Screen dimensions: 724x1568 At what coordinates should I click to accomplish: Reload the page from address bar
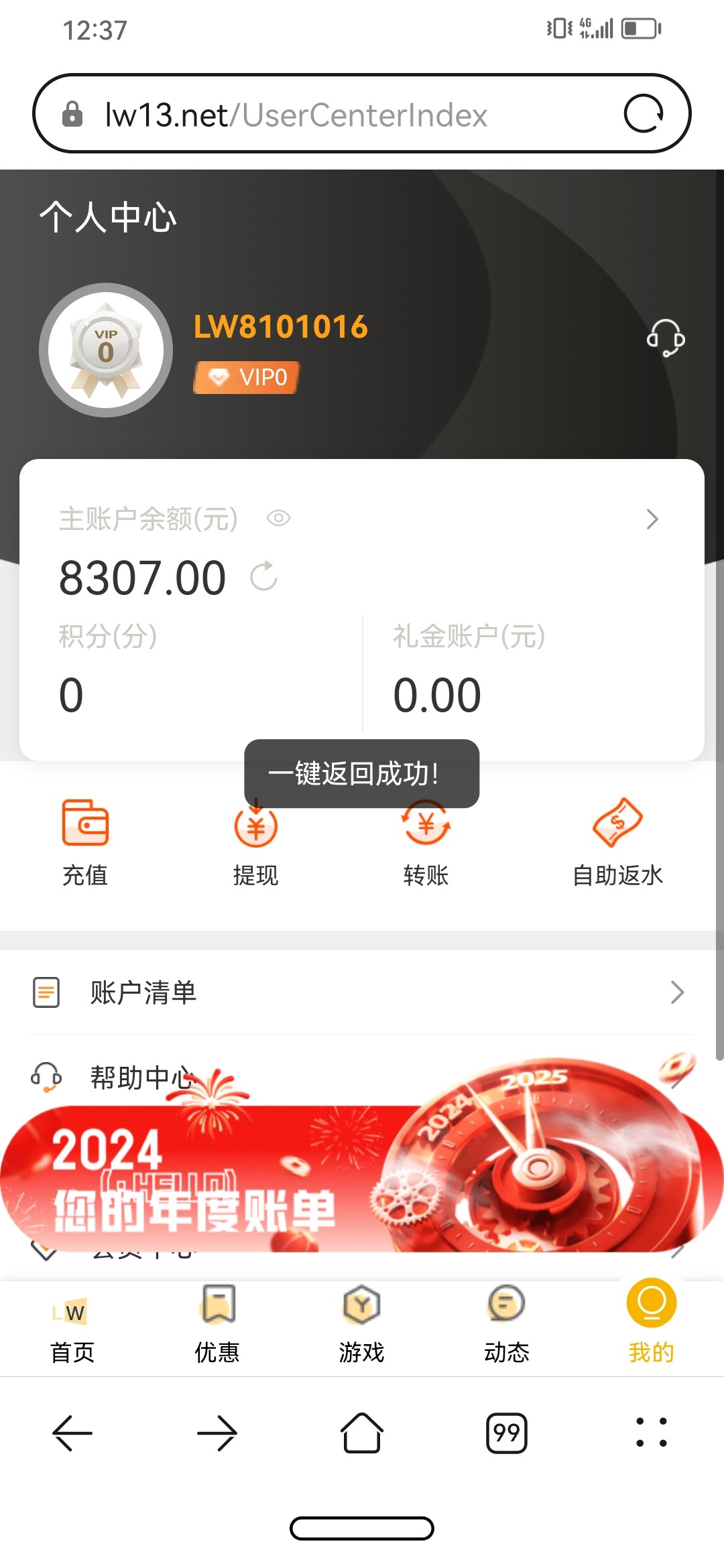(x=644, y=114)
